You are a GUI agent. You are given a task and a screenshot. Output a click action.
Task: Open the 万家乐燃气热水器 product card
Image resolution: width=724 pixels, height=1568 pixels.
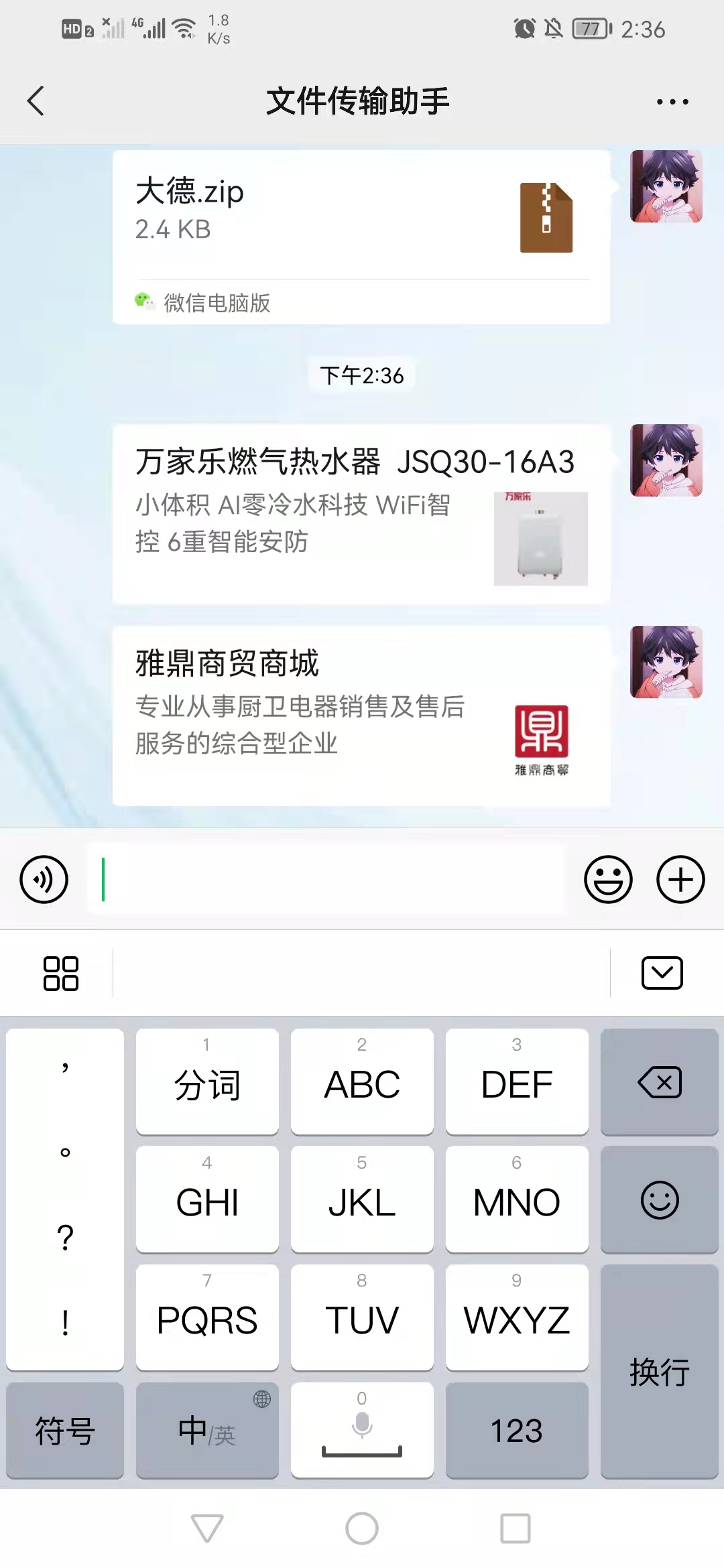361,514
